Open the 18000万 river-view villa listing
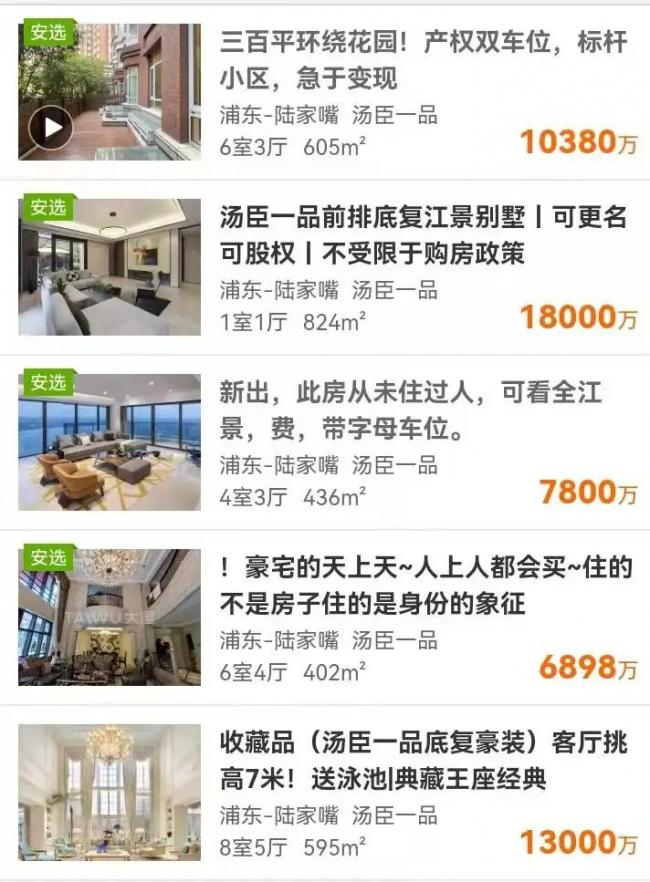This screenshot has height=882, width=650. pos(420,234)
